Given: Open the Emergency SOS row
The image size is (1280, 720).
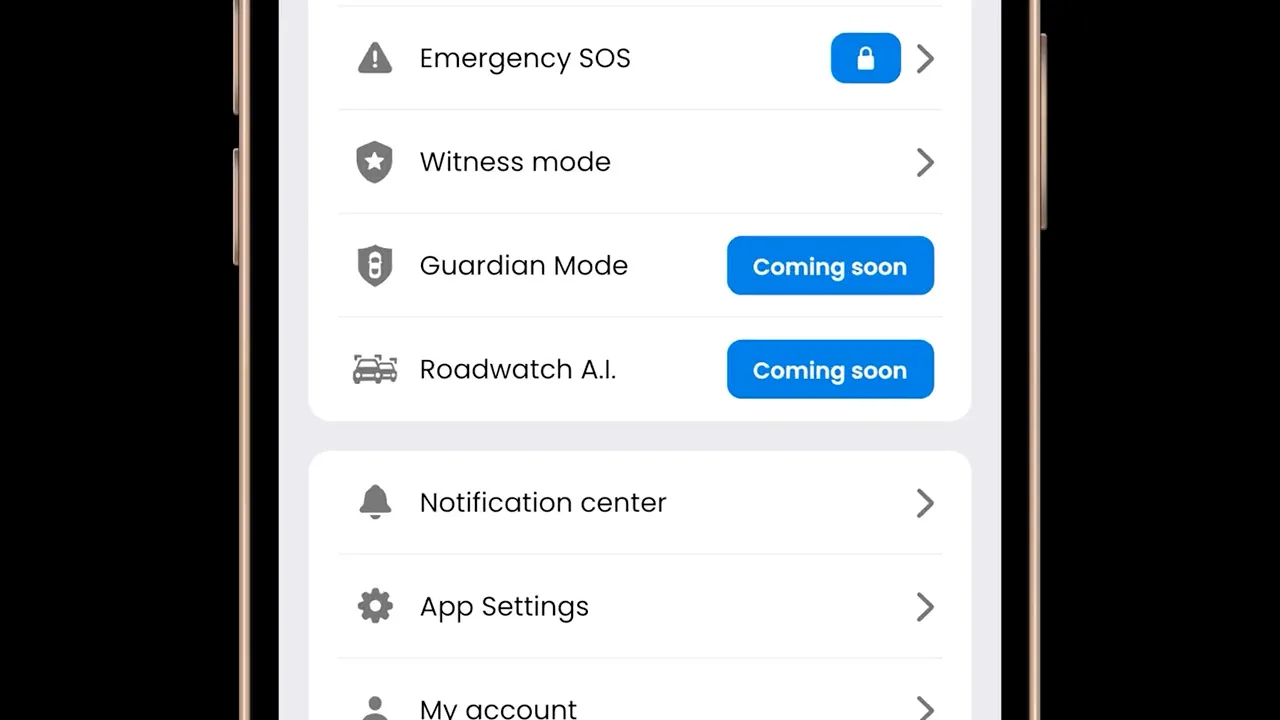Looking at the screenshot, I should pyautogui.click(x=525, y=59).
